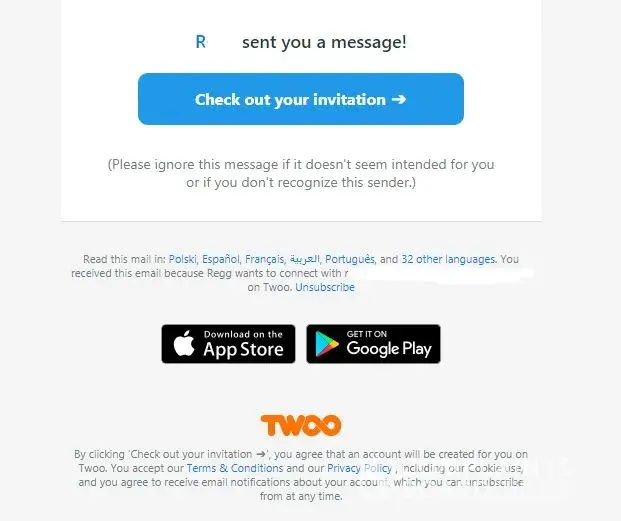This screenshot has height=521, width=621.
Task: Read this mail in Arabic
Action: [304, 259]
